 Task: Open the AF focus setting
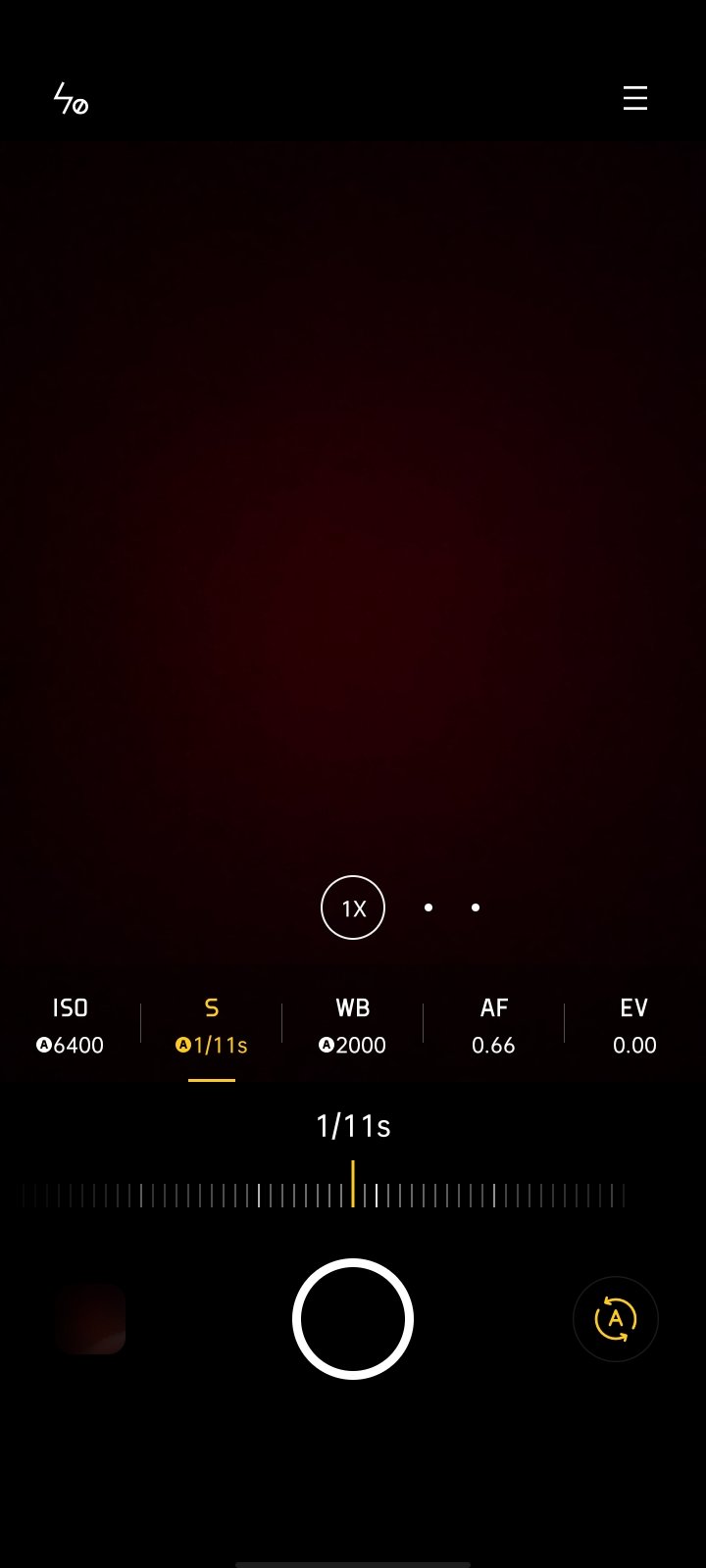click(493, 1026)
